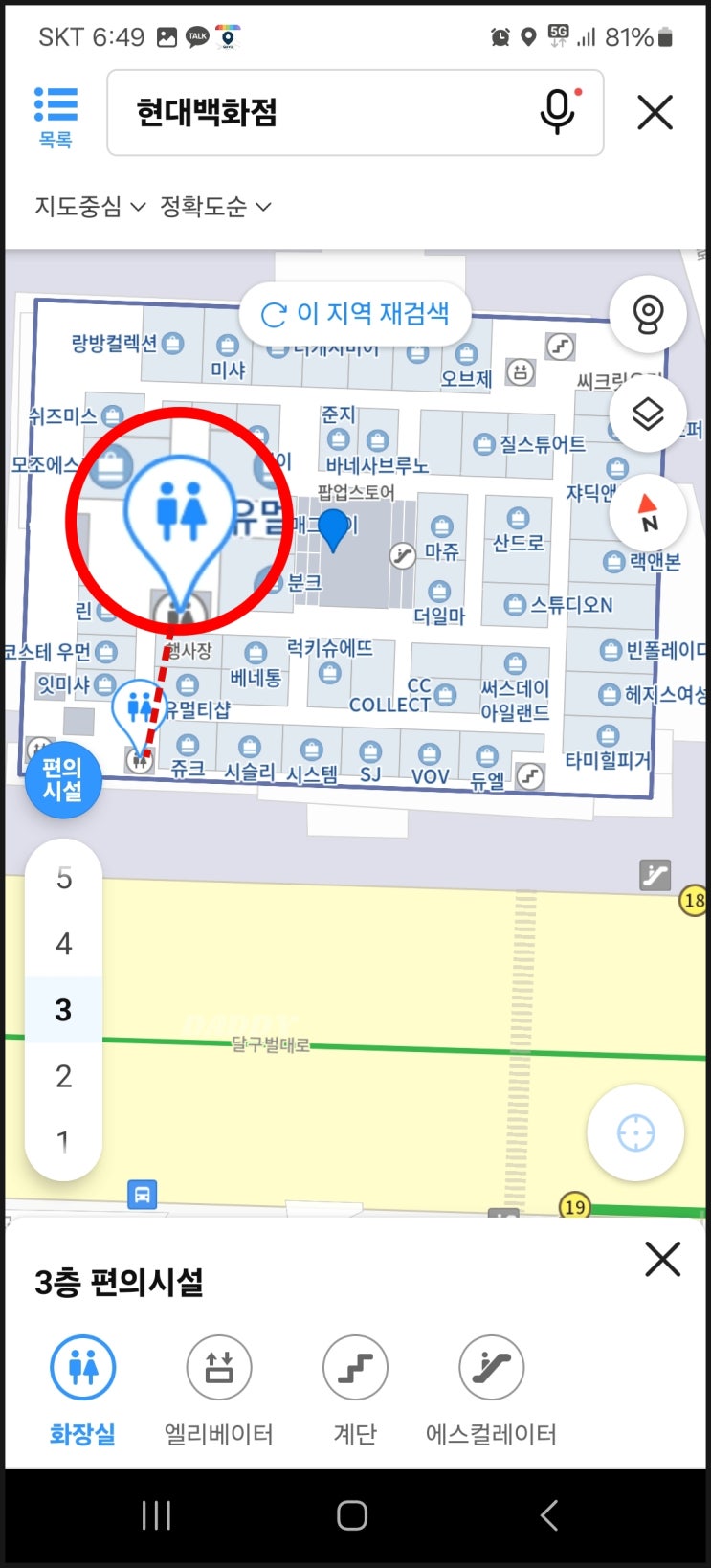This screenshot has width=711, height=1568.
Task: Expand the 정확도순 sort dropdown
Action: [215, 206]
